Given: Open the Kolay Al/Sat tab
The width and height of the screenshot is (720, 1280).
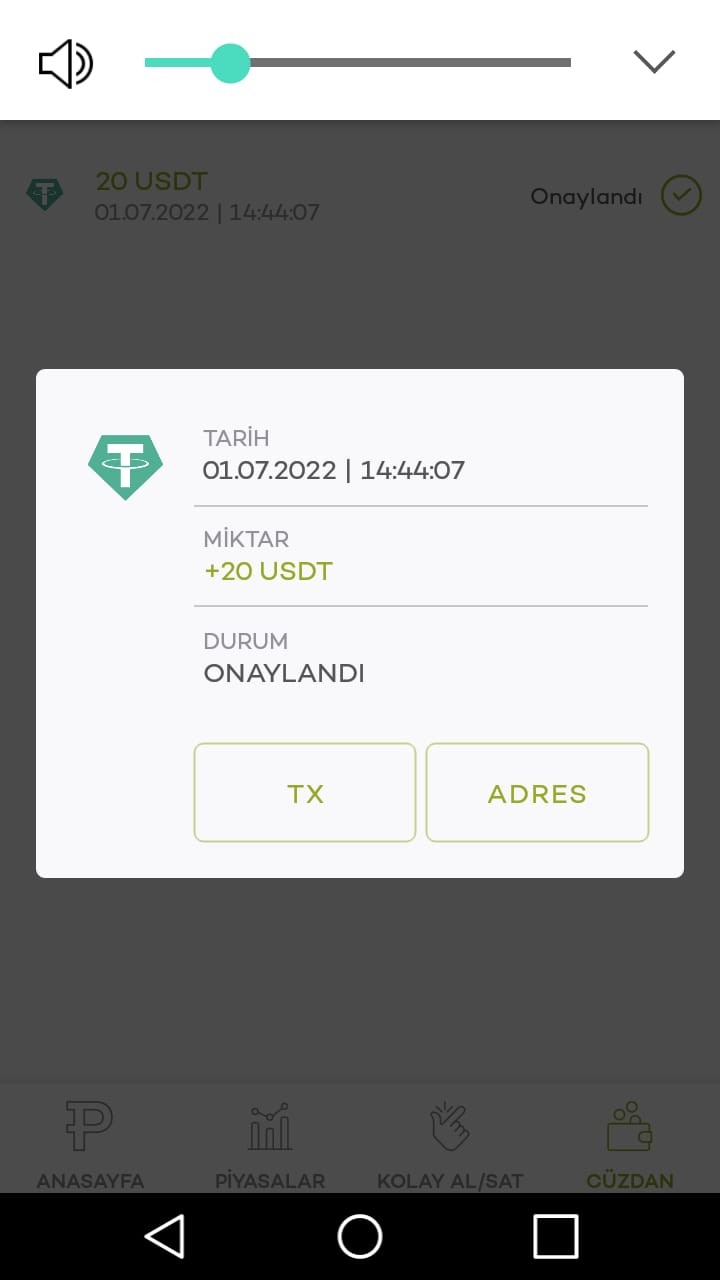Looking at the screenshot, I should click(x=450, y=1144).
